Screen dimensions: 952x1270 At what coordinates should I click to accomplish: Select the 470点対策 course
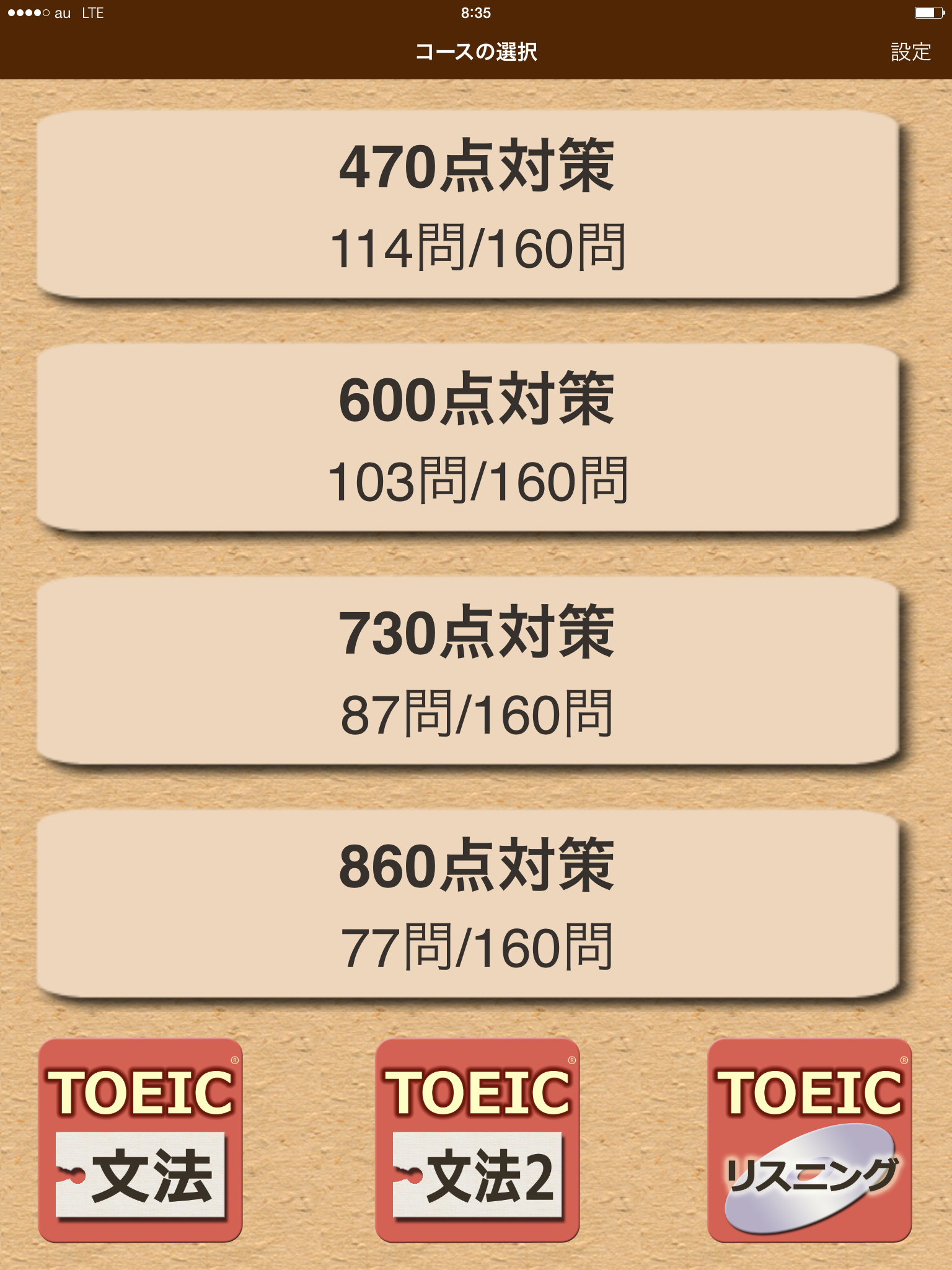point(469,205)
